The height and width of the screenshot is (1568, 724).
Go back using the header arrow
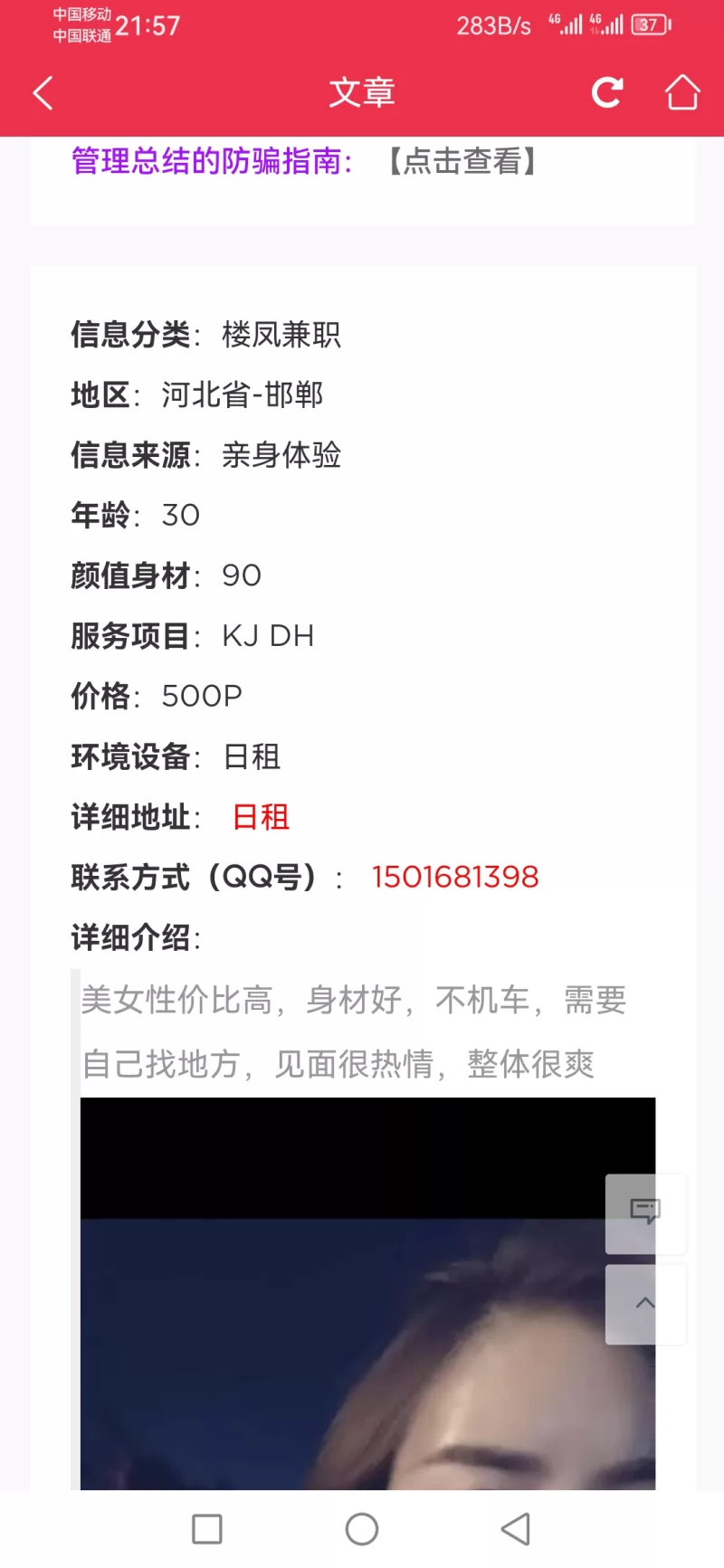[43, 92]
